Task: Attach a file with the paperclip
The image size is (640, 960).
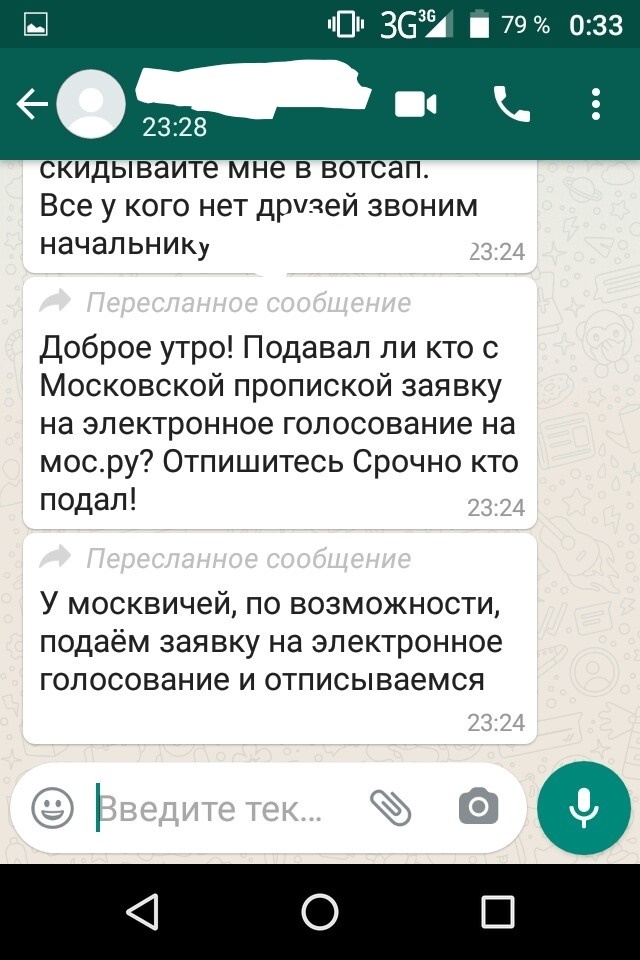Action: (x=391, y=807)
